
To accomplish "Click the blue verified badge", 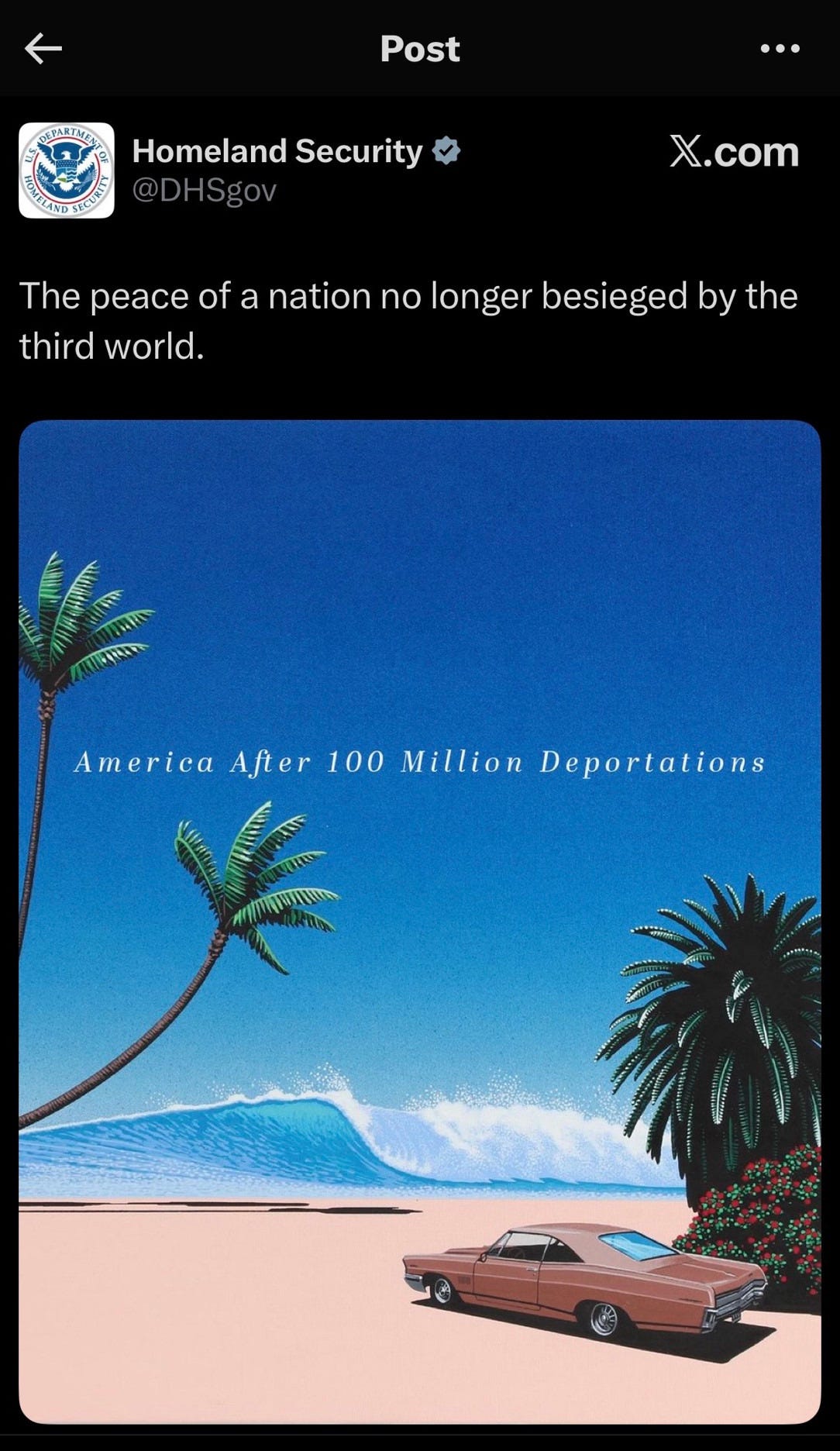I will (x=448, y=150).
